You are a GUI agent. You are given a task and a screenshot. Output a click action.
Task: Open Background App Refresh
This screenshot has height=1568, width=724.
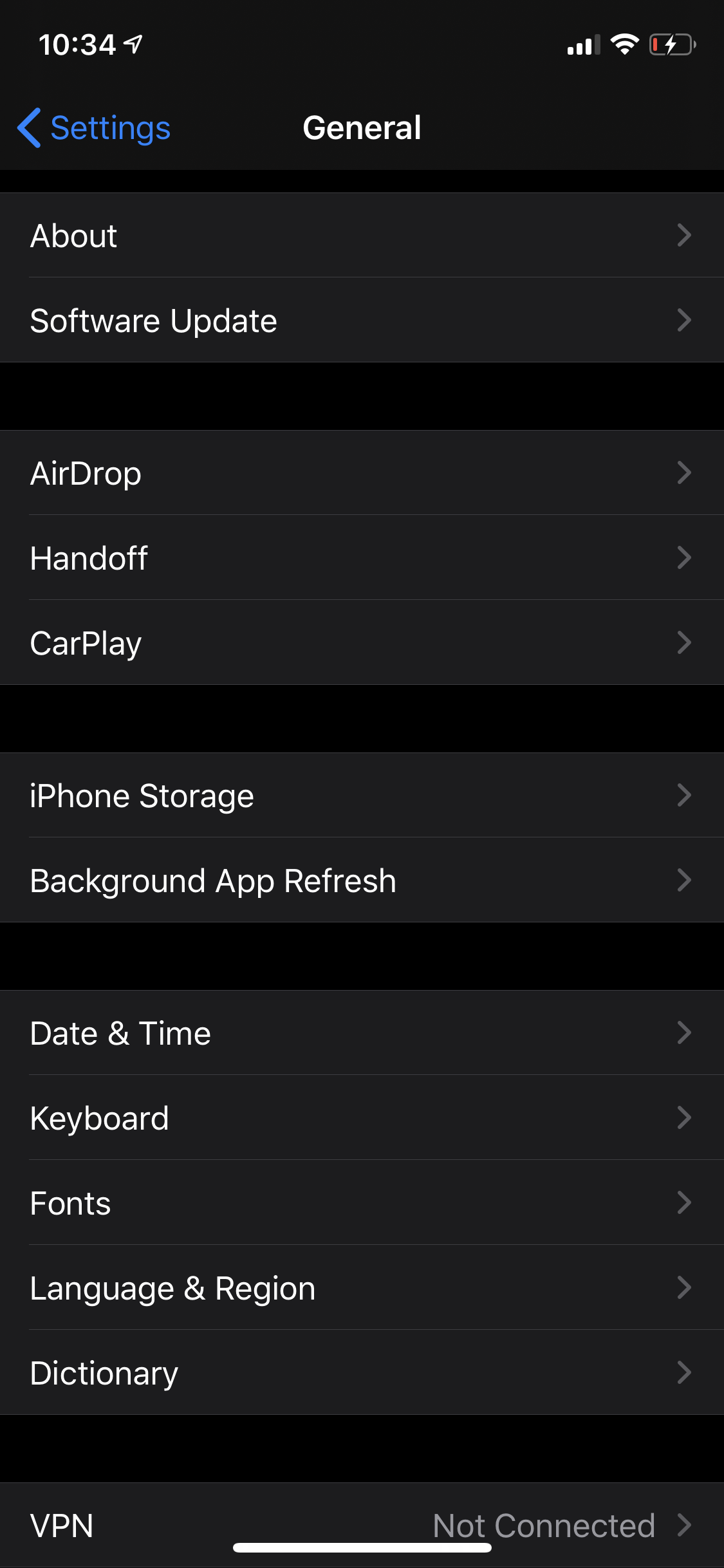(x=362, y=881)
